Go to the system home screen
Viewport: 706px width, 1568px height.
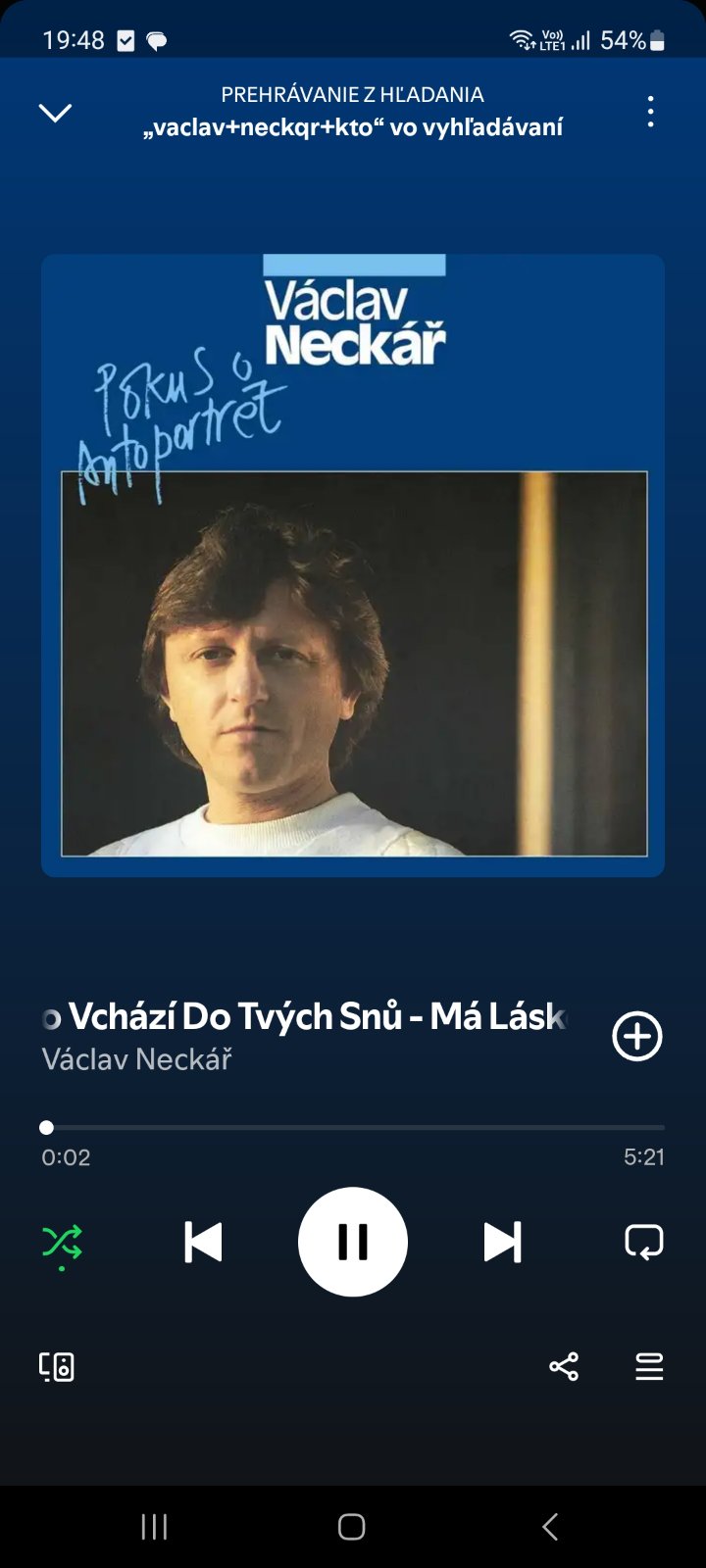click(352, 1526)
